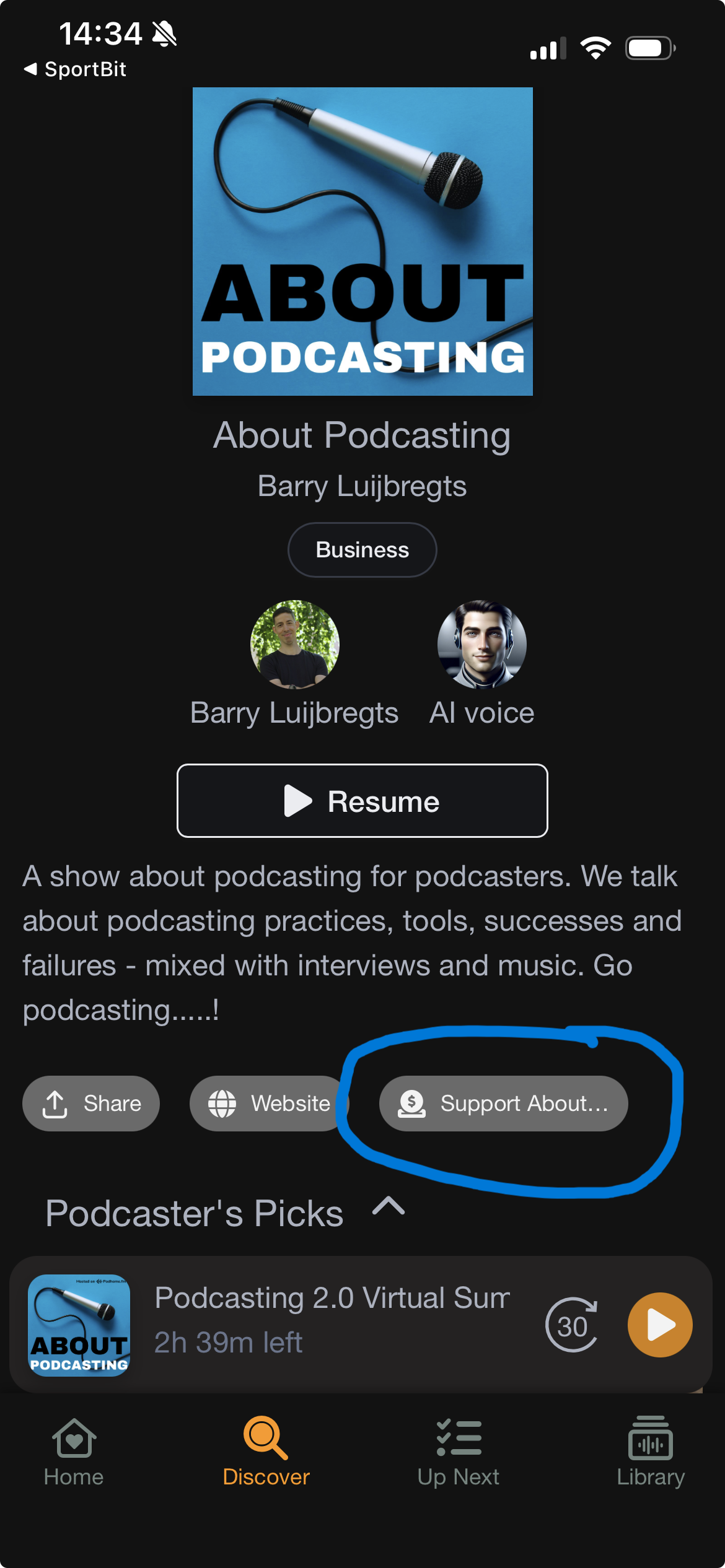
Task: Open Support About Podcasting
Action: tap(503, 1103)
